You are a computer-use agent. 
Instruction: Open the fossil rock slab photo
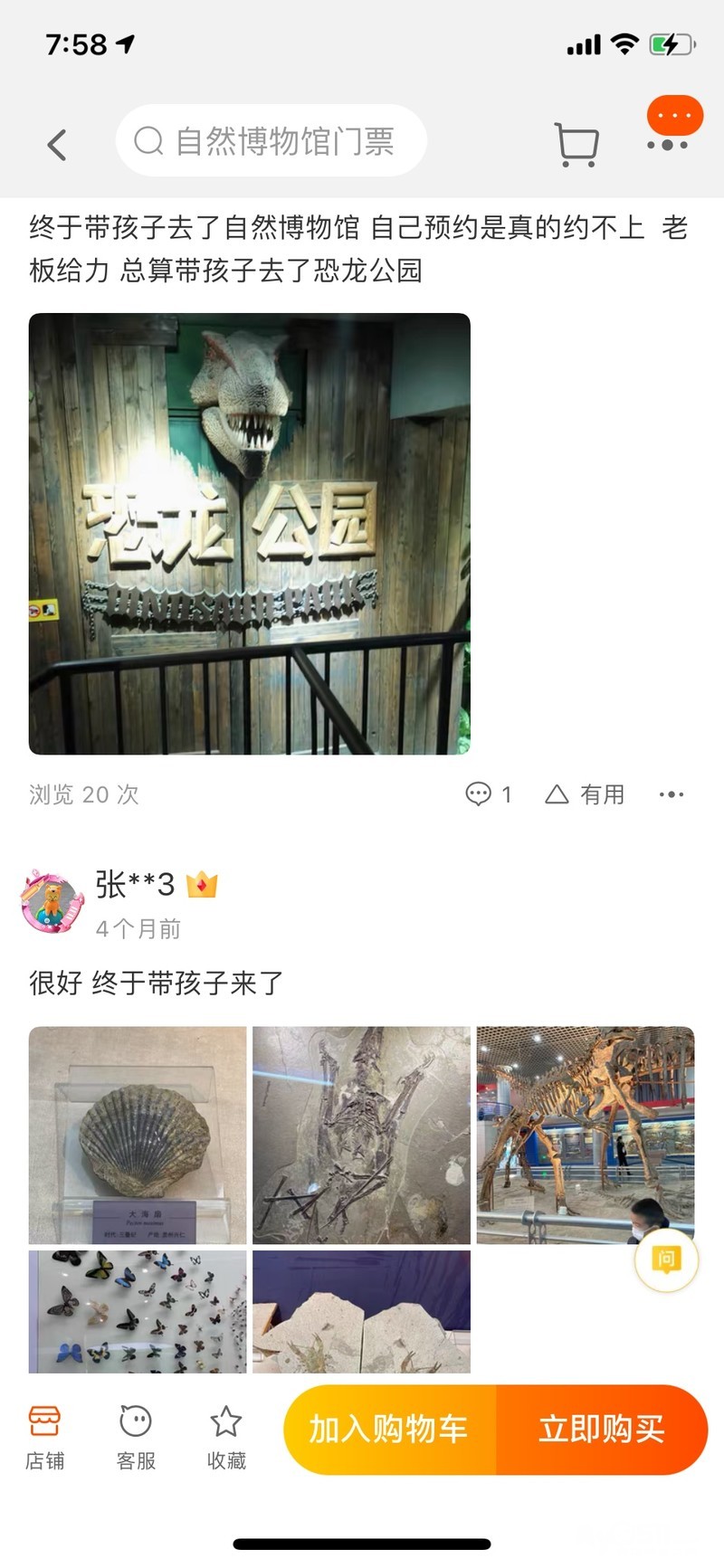361,1311
